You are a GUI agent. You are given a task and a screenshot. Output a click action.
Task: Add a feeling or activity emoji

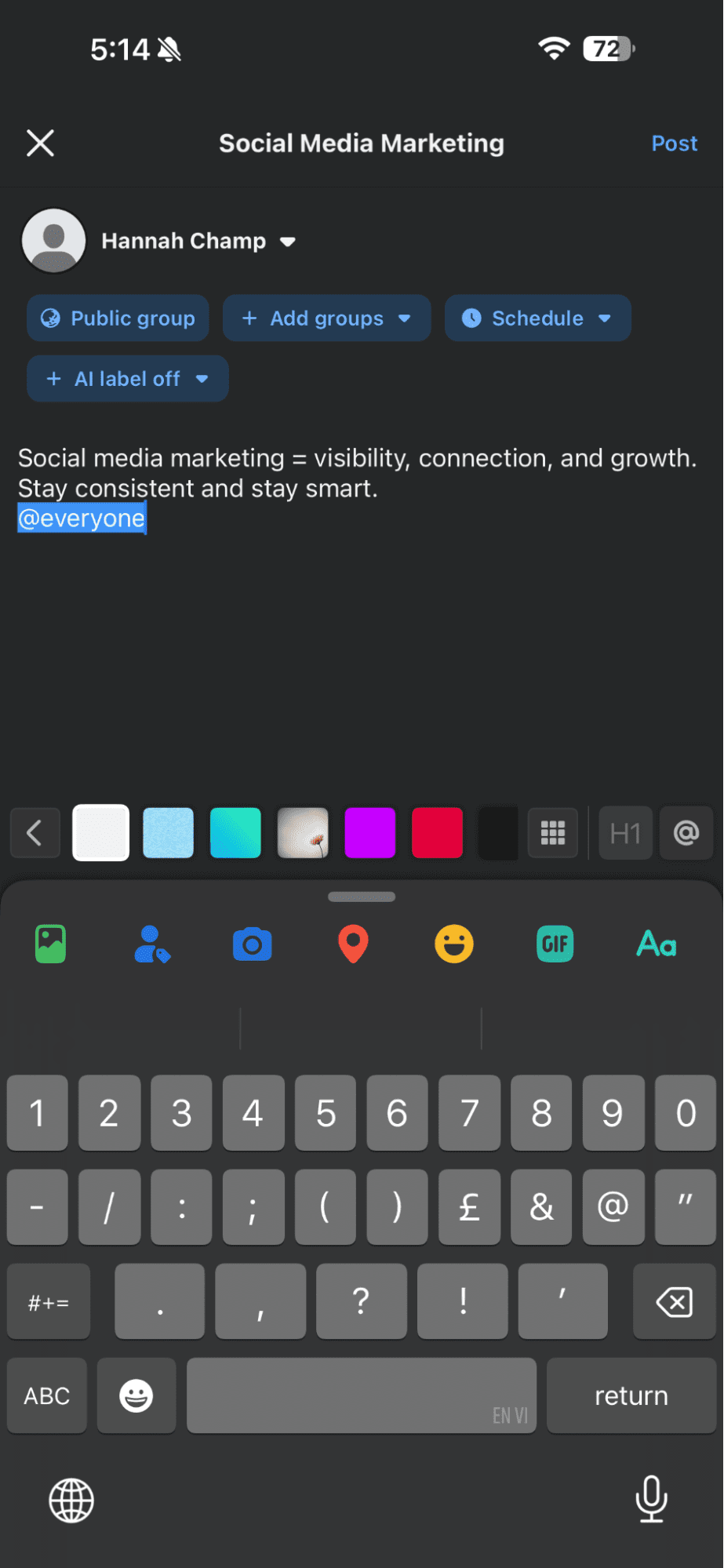coord(454,944)
